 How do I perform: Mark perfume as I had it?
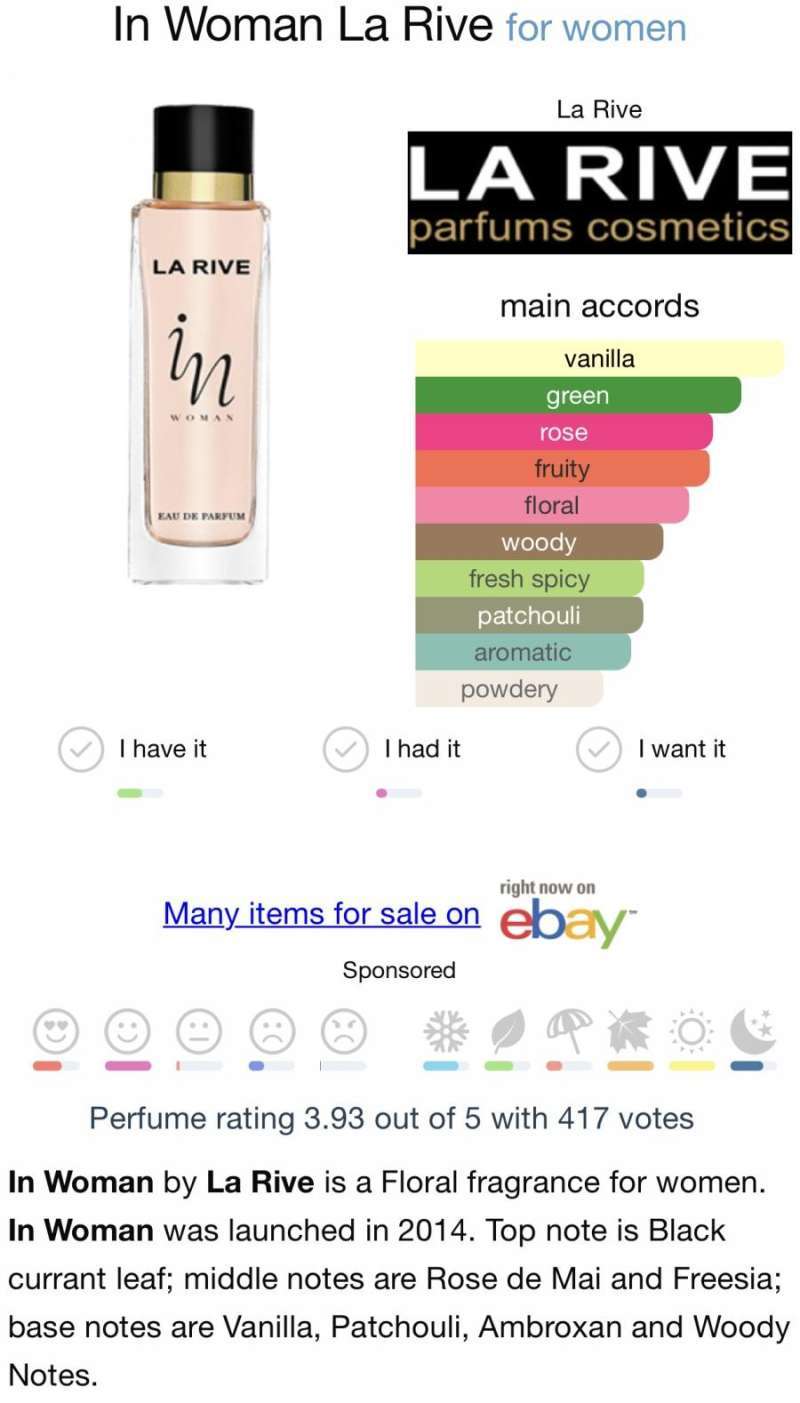point(345,750)
